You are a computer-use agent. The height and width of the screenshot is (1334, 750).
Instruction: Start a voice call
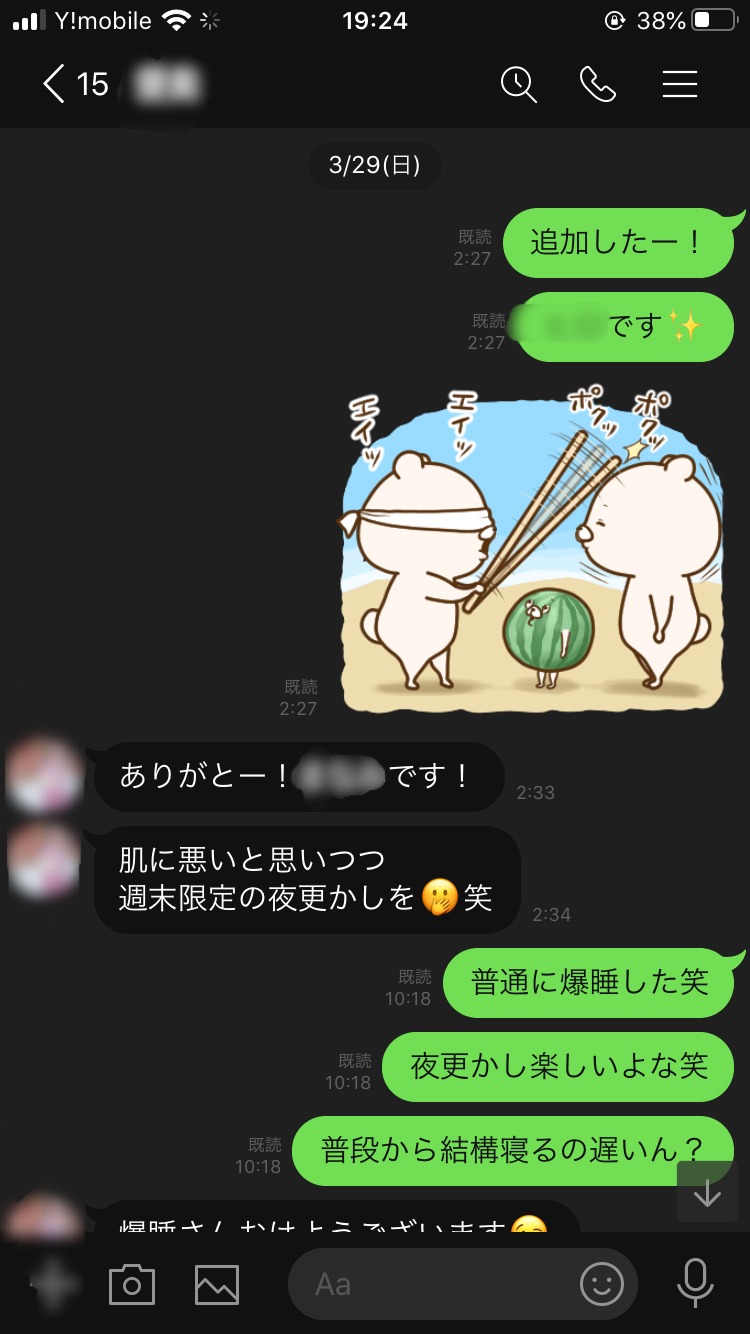[x=598, y=84]
